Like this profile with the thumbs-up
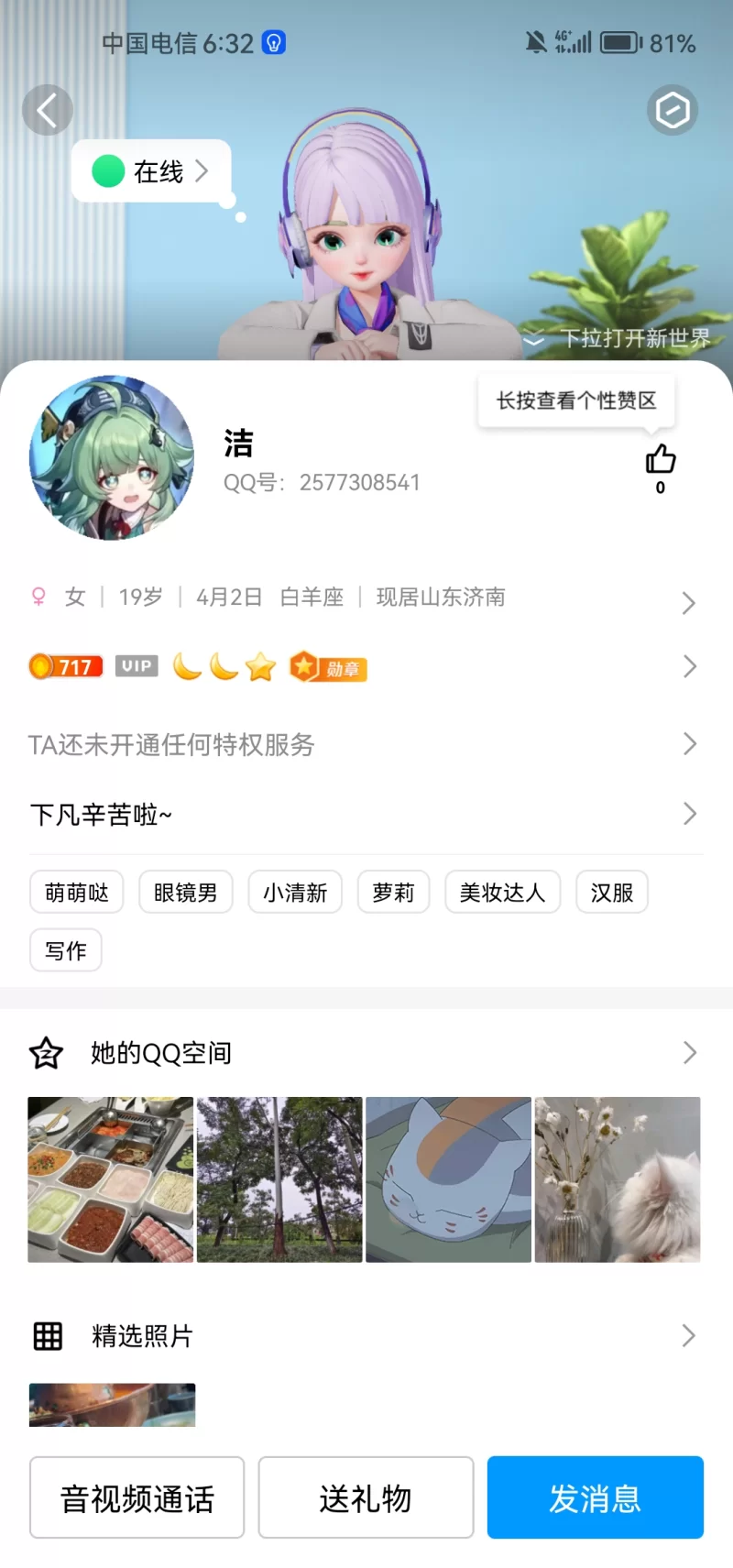 660,459
